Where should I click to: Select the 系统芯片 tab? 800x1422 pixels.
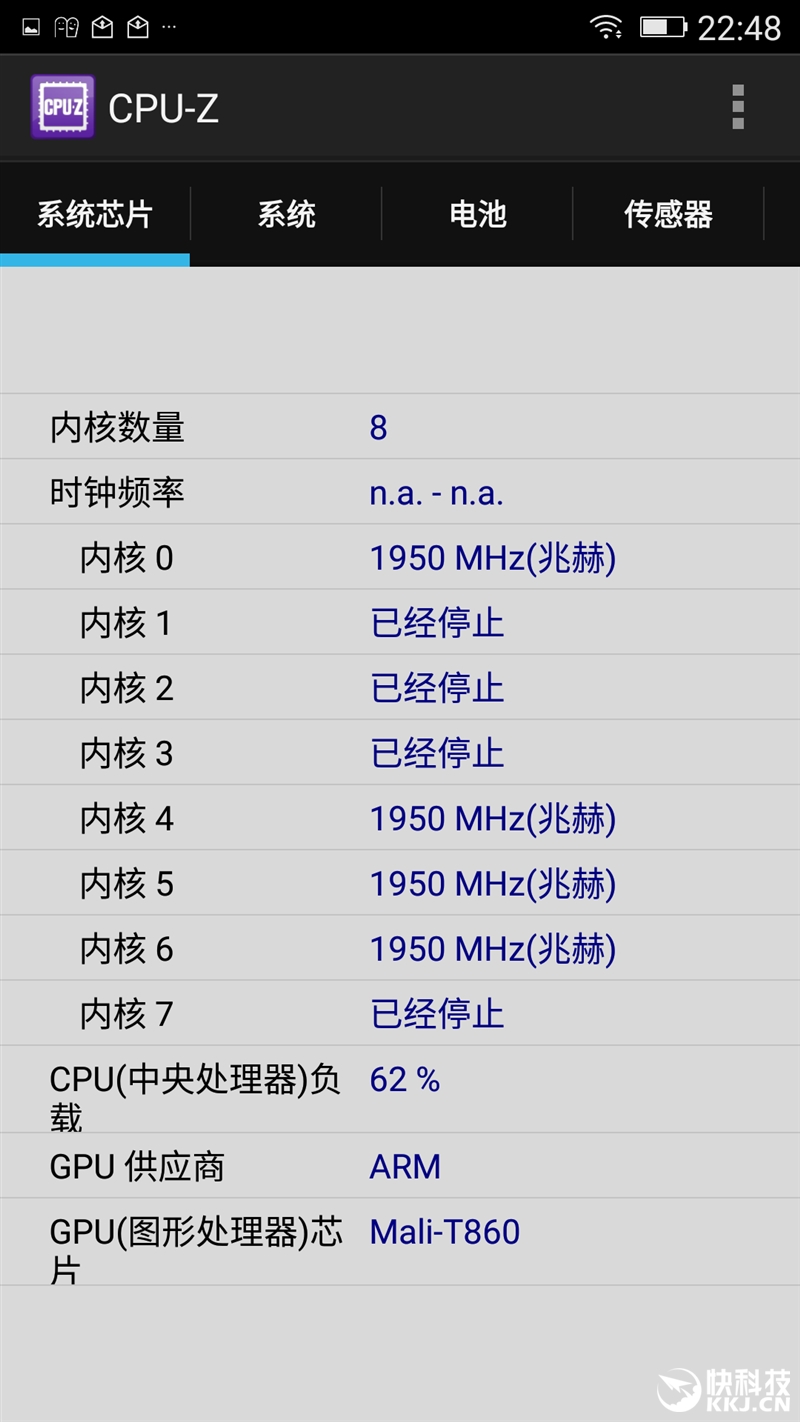(95, 214)
